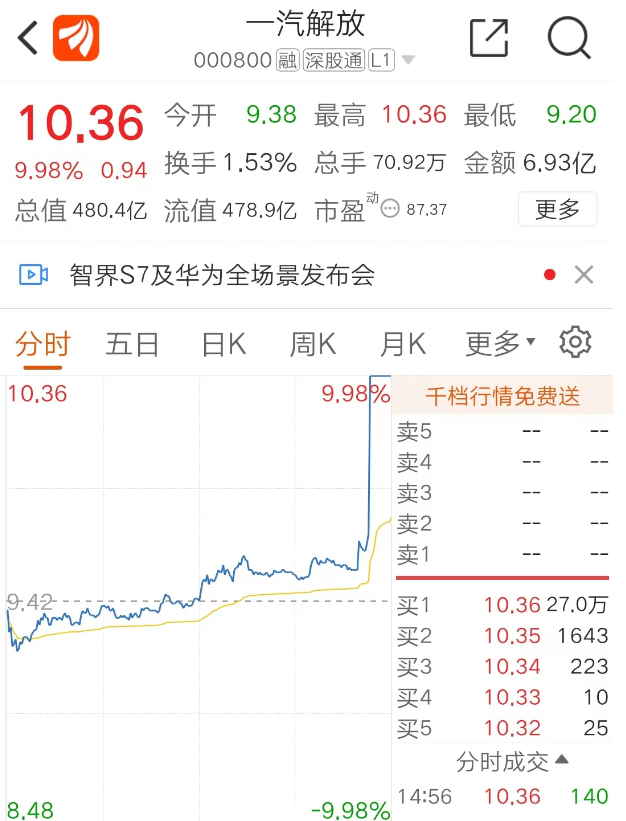
Task: Switch to the 分时 chart tab
Action: (x=43, y=344)
